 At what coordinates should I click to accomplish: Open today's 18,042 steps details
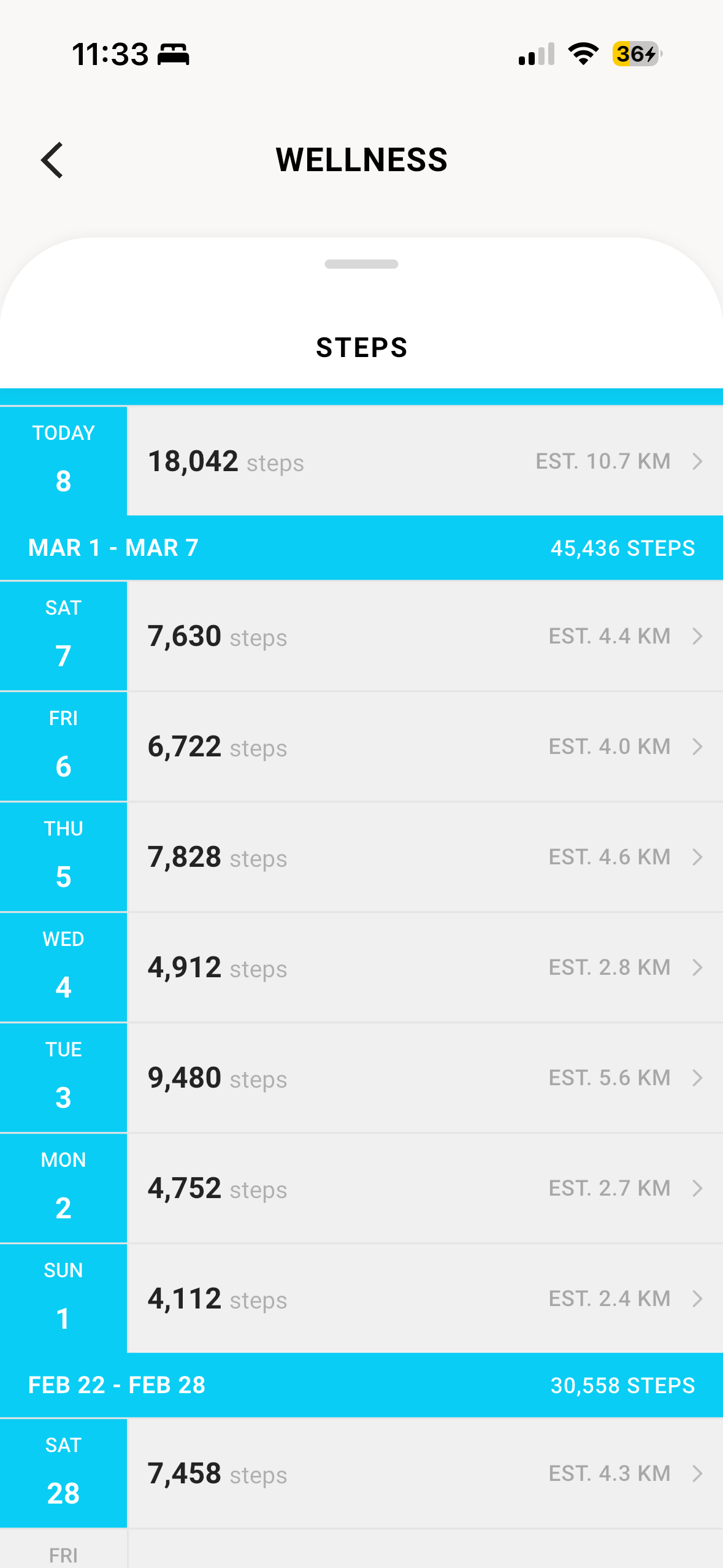click(x=423, y=461)
